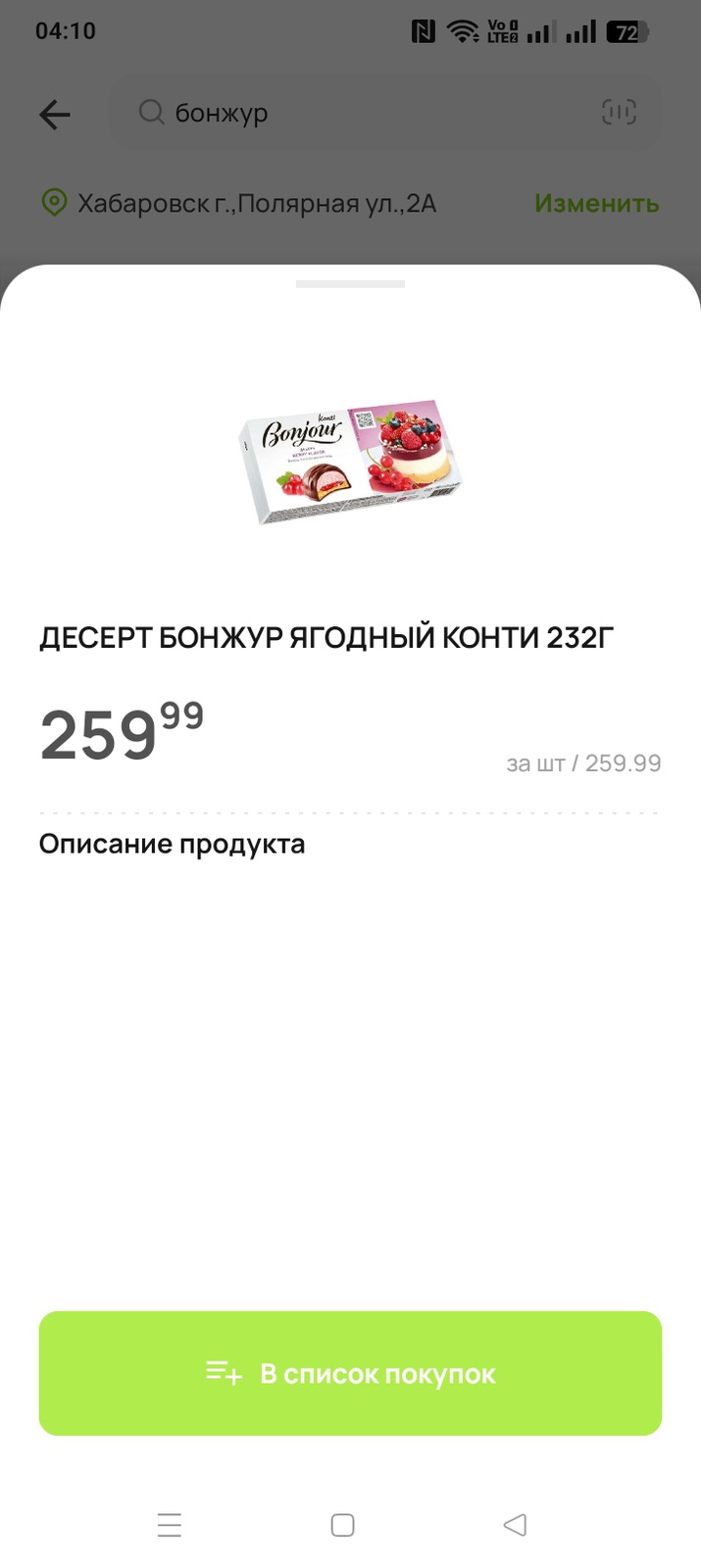Open the barcode scanner icon
Screen dimensions: 701x1568
click(619, 113)
